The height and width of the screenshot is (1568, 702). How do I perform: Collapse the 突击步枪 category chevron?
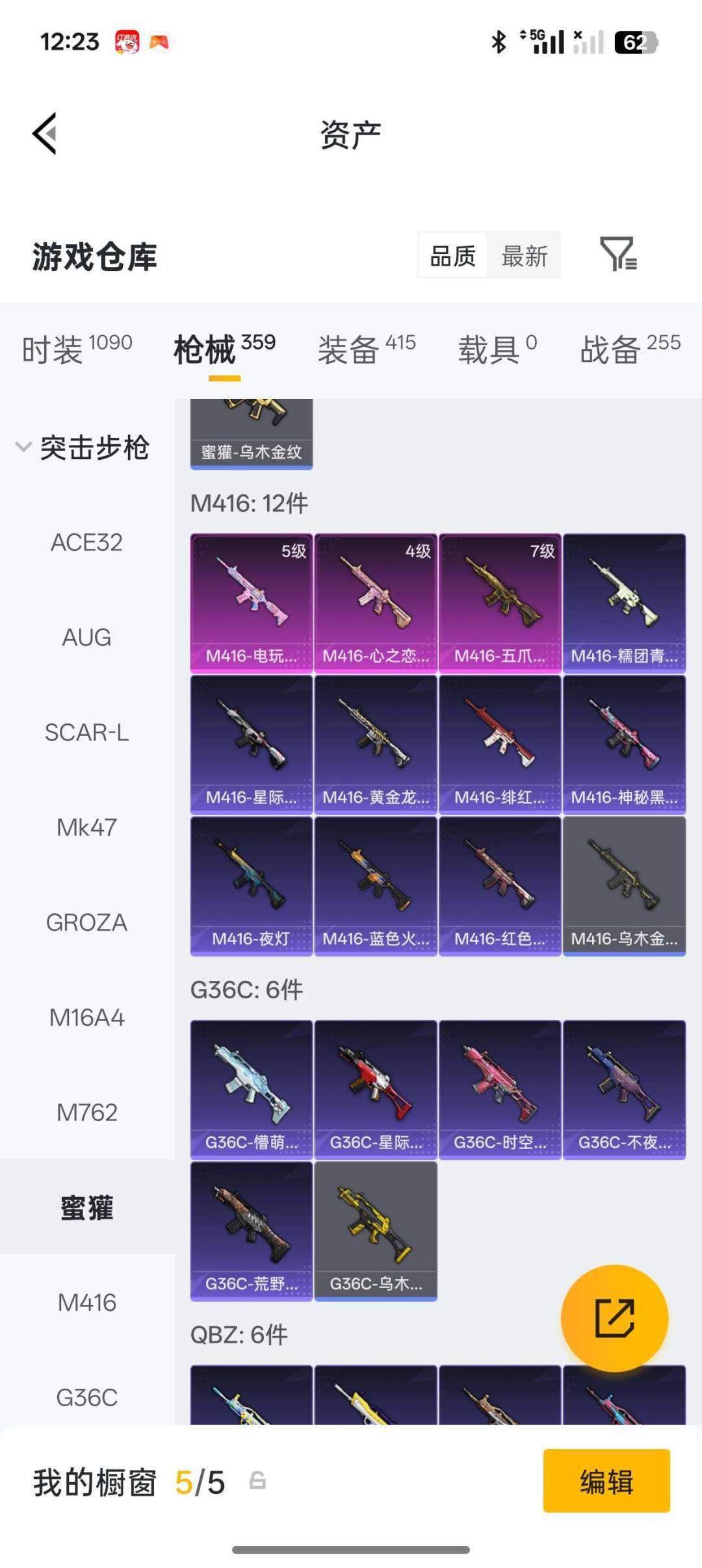pyautogui.click(x=23, y=446)
